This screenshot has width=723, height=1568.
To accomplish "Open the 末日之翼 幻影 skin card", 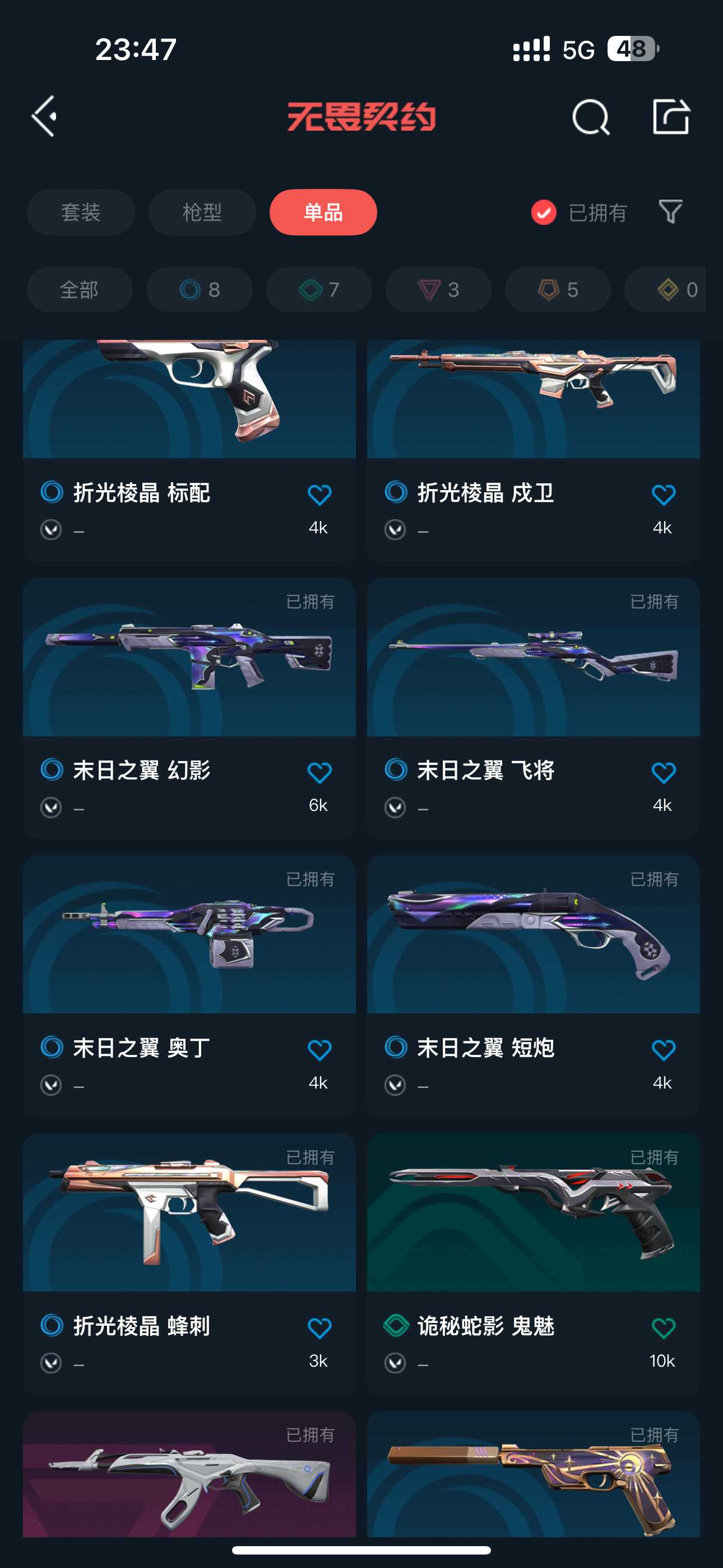I will tap(189, 708).
